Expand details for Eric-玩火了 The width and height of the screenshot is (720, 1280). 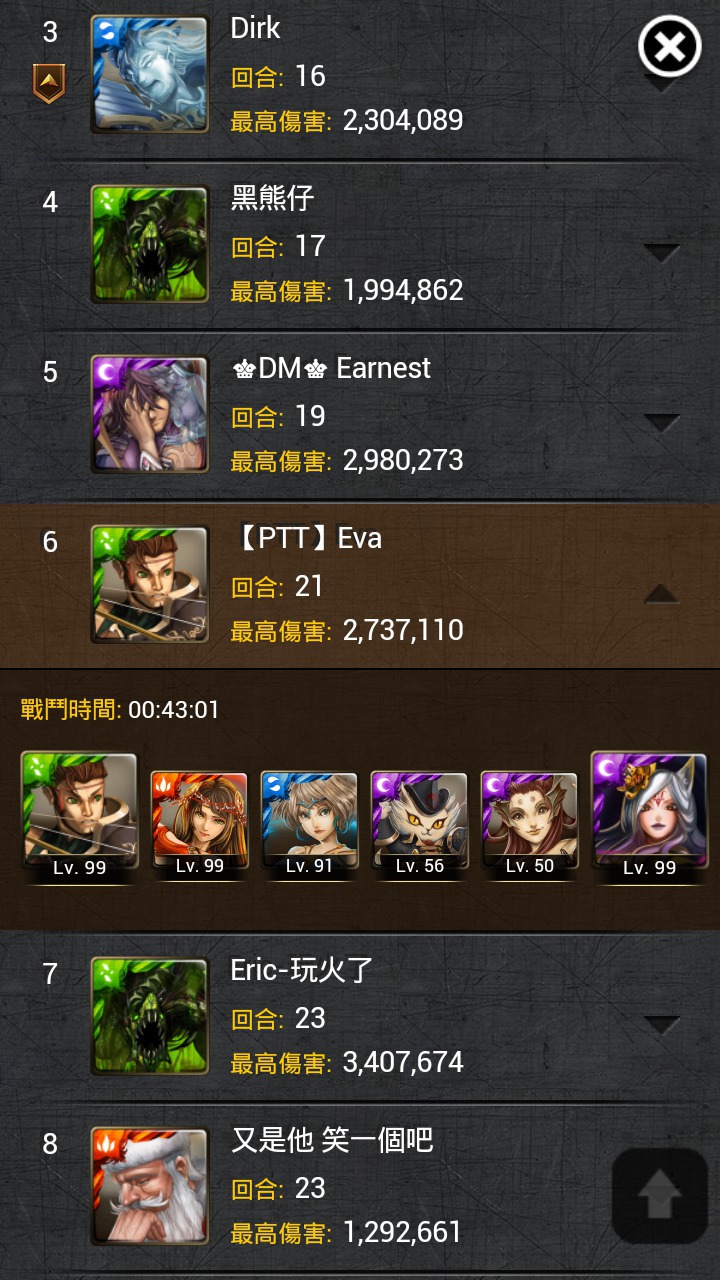(x=661, y=1024)
